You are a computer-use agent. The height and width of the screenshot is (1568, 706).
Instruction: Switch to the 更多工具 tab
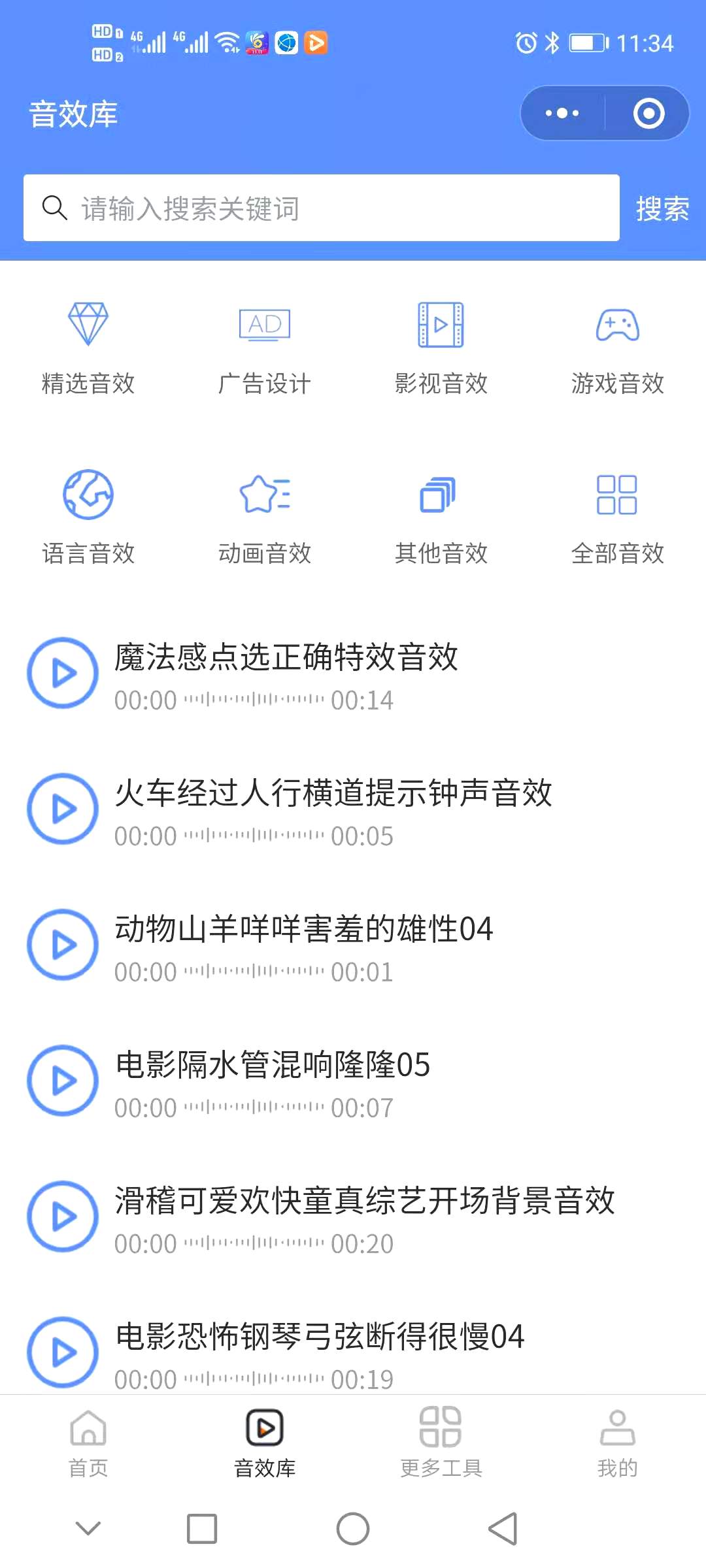(x=441, y=1444)
